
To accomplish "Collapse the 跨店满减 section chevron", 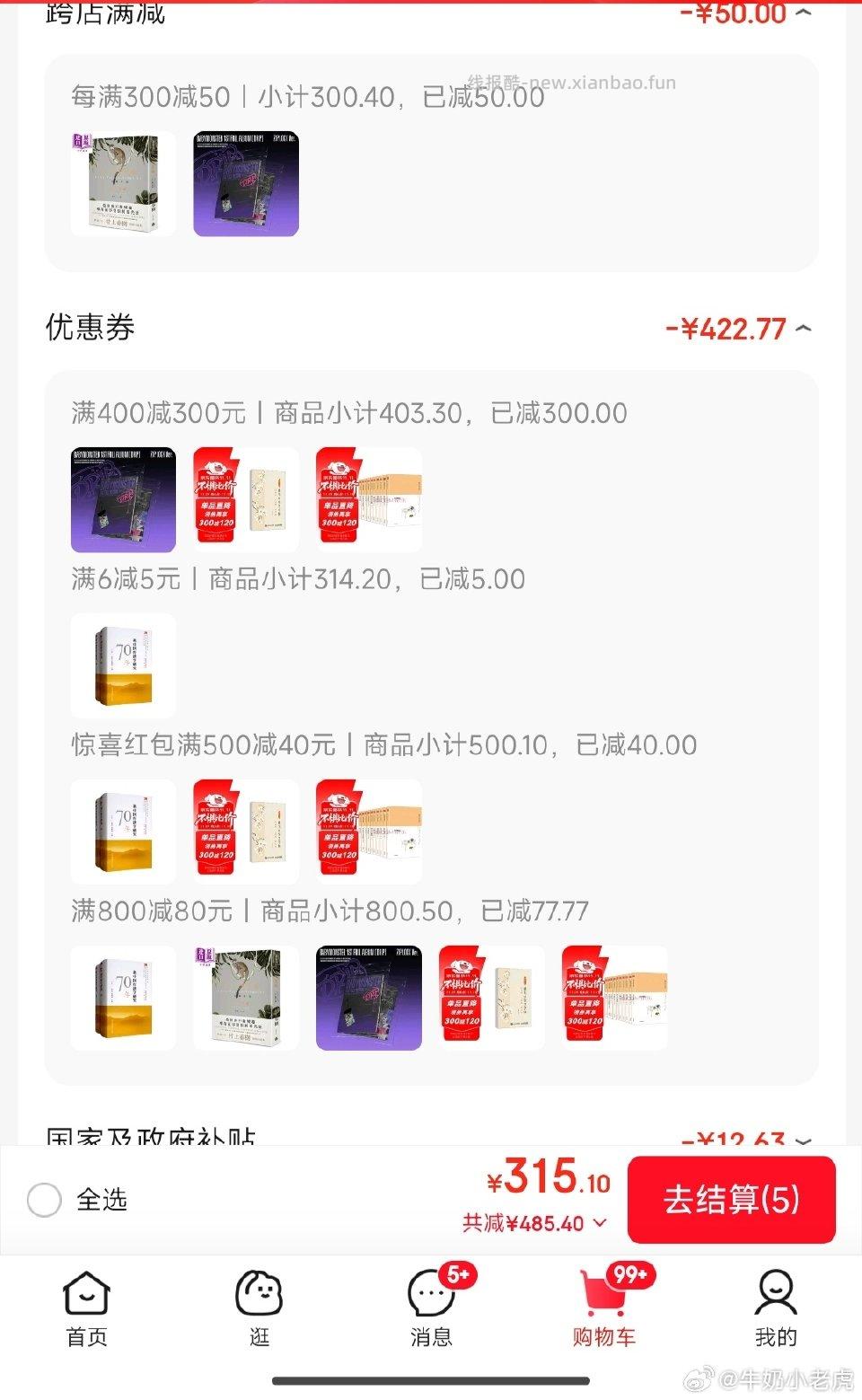I will pyautogui.click(x=805, y=13).
